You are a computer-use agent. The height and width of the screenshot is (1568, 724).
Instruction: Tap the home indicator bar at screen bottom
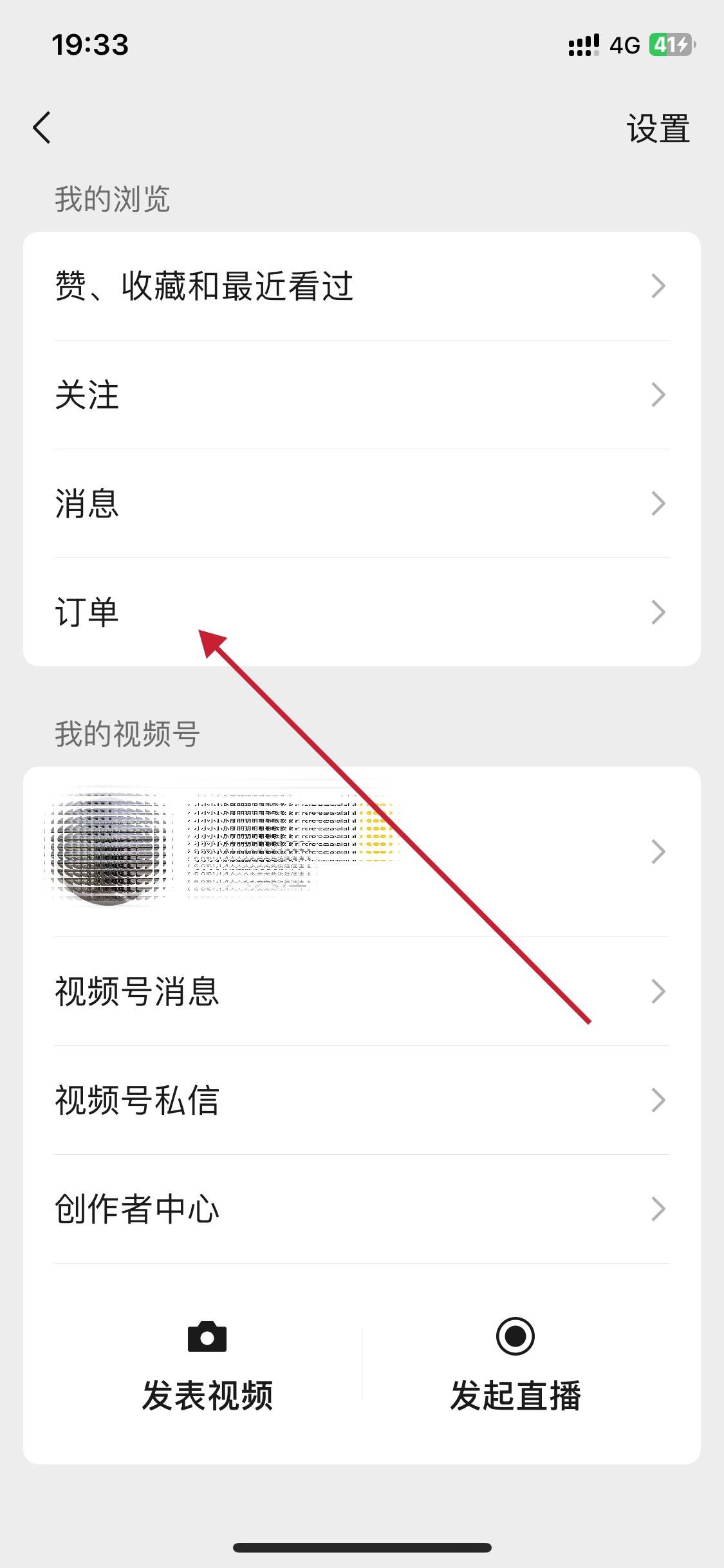click(362, 1547)
